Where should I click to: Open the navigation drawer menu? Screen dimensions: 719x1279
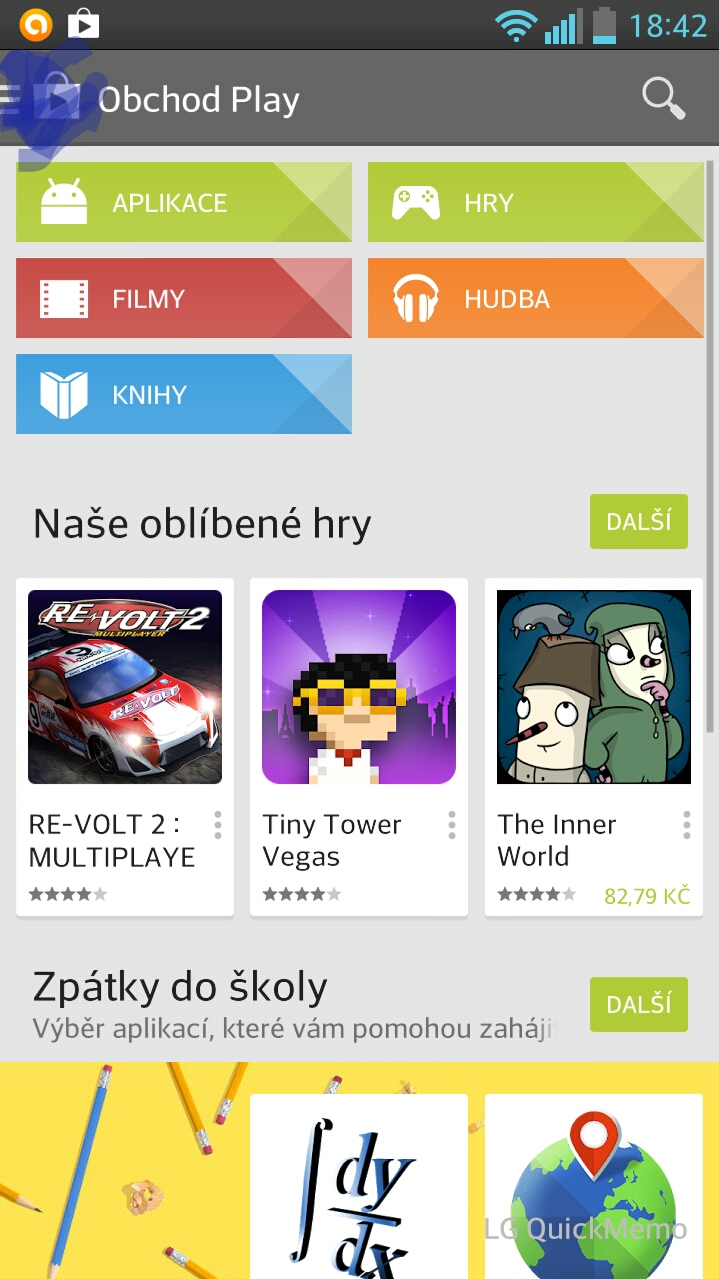click(x=14, y=98)
